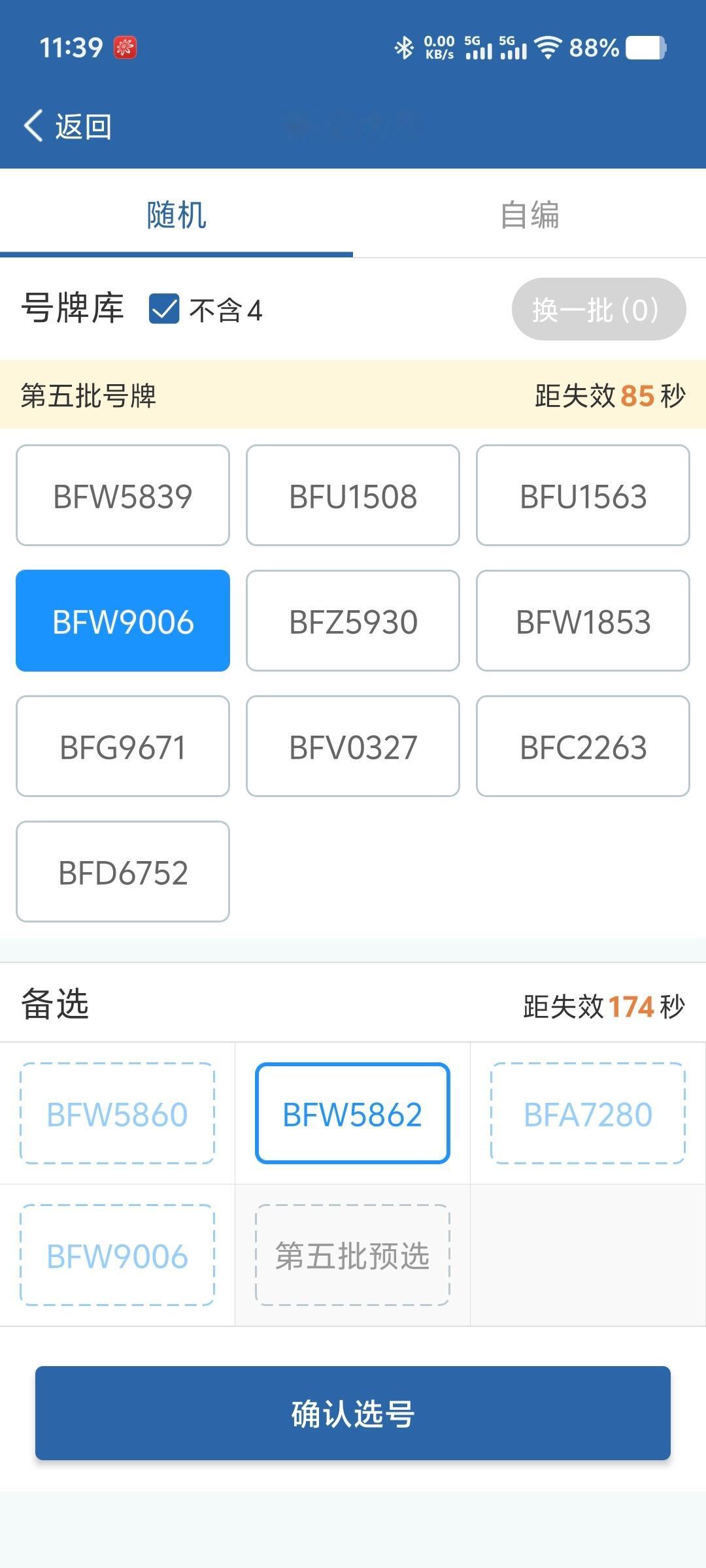This screenshot has height=1568, width=706.
Task: Select plate number BFD6752
Action: click(123, 872)
